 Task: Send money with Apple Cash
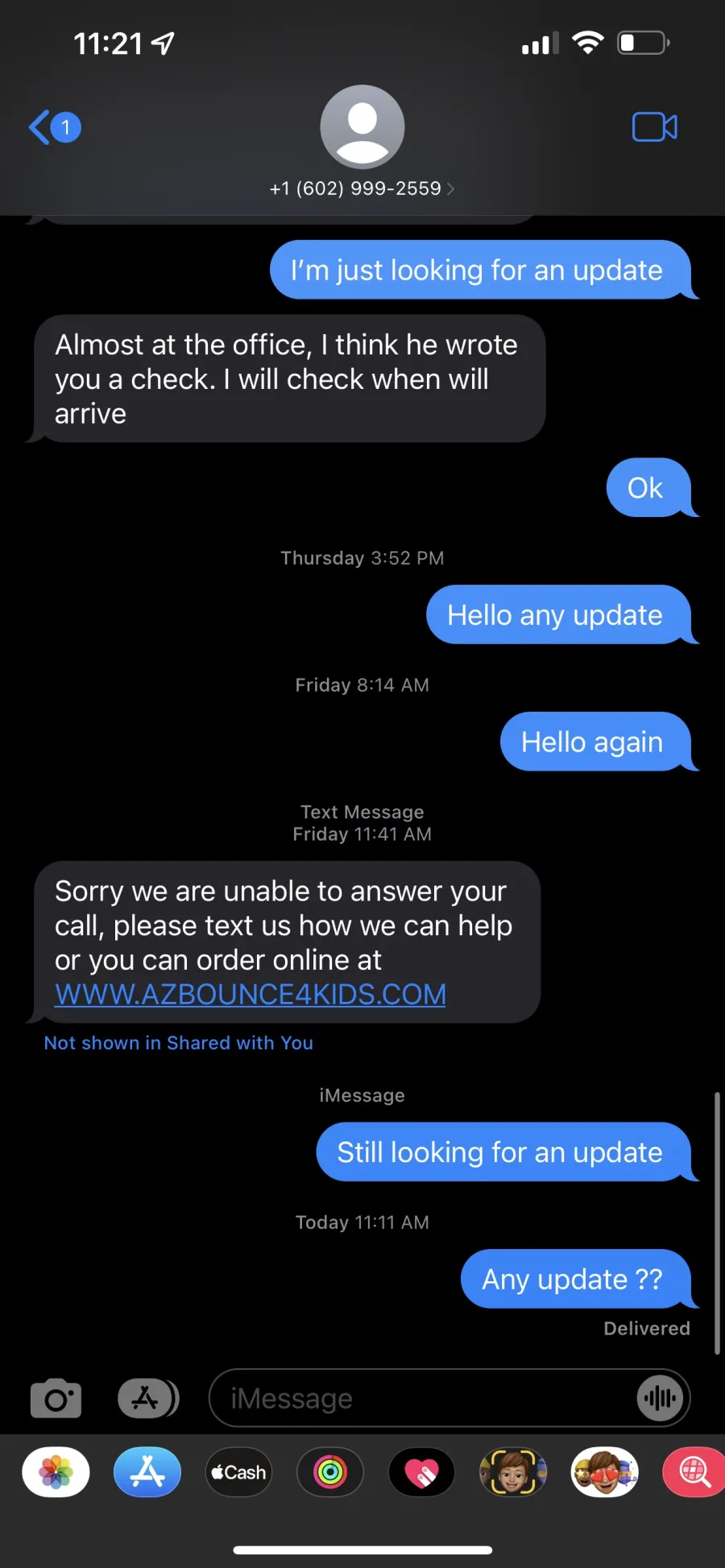[x=239, y=1472]
